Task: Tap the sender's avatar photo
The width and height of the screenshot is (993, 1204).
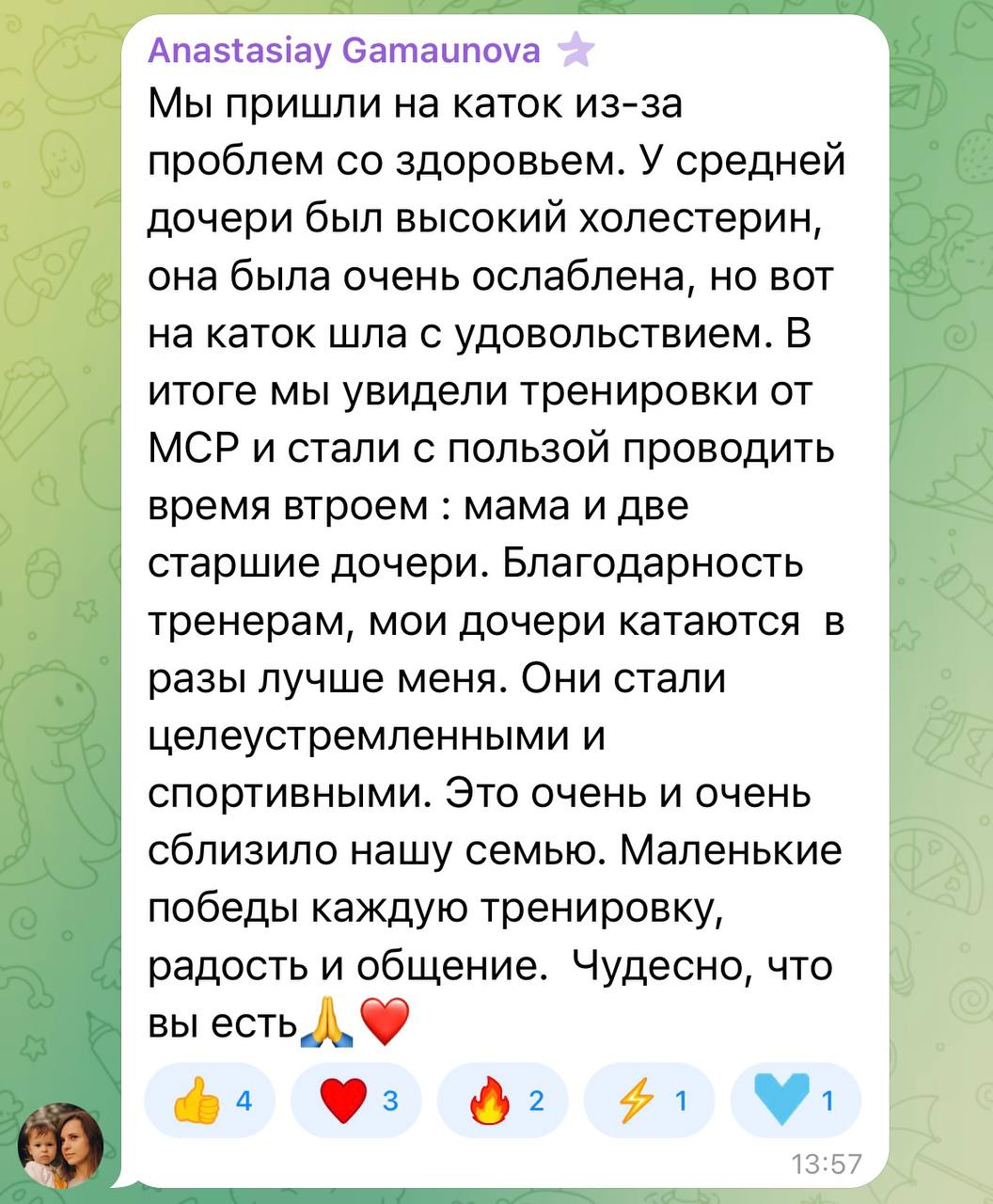Action: [61, 1145]
